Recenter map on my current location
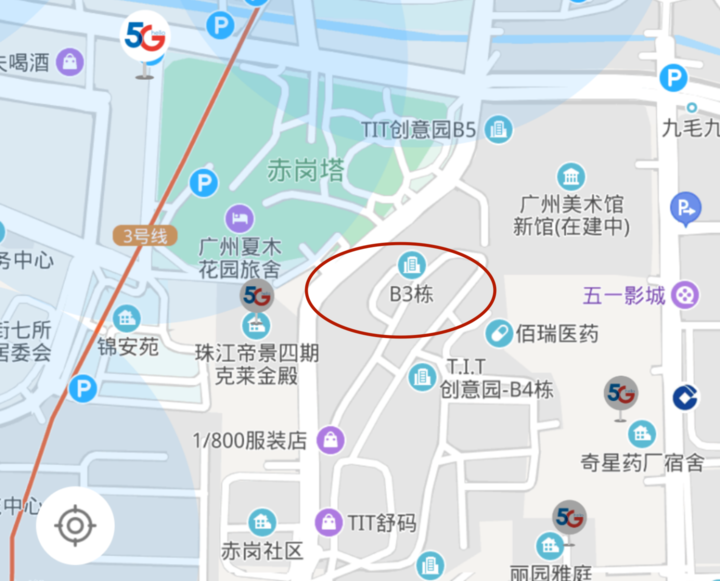The height and width of the screenshot is (581, 720). tap(75, 525)
